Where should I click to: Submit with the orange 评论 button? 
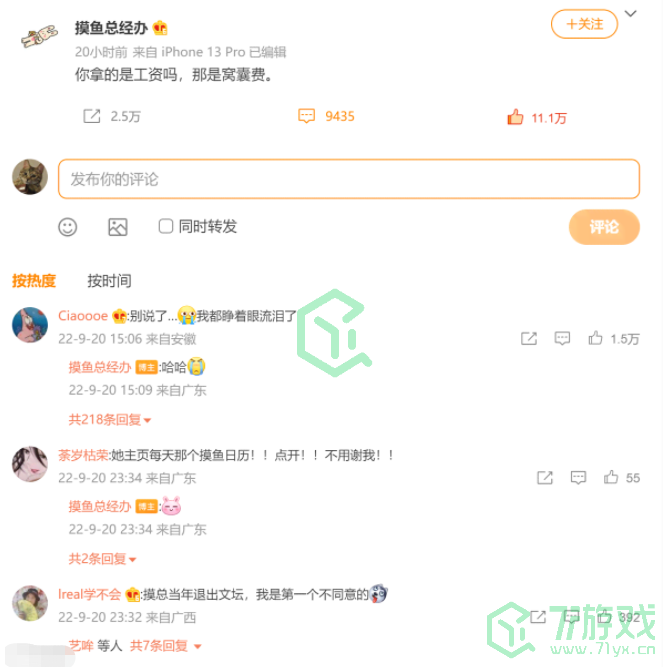[x=603, y=227]
